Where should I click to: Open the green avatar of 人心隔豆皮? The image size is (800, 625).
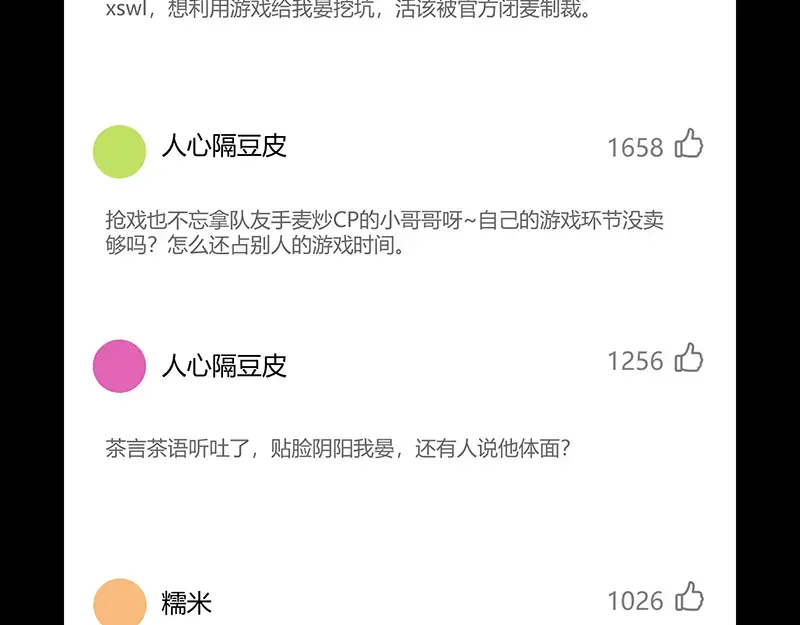(120, 152)
